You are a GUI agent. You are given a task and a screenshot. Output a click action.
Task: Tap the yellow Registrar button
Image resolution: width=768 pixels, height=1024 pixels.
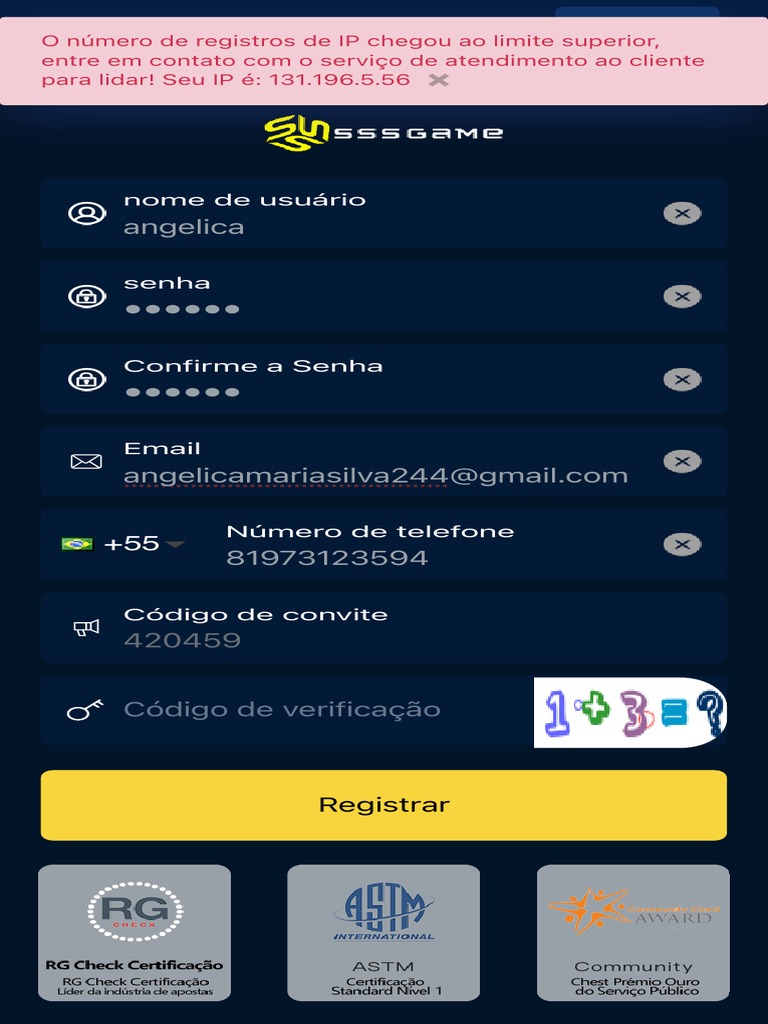click(x=384, y=805)
